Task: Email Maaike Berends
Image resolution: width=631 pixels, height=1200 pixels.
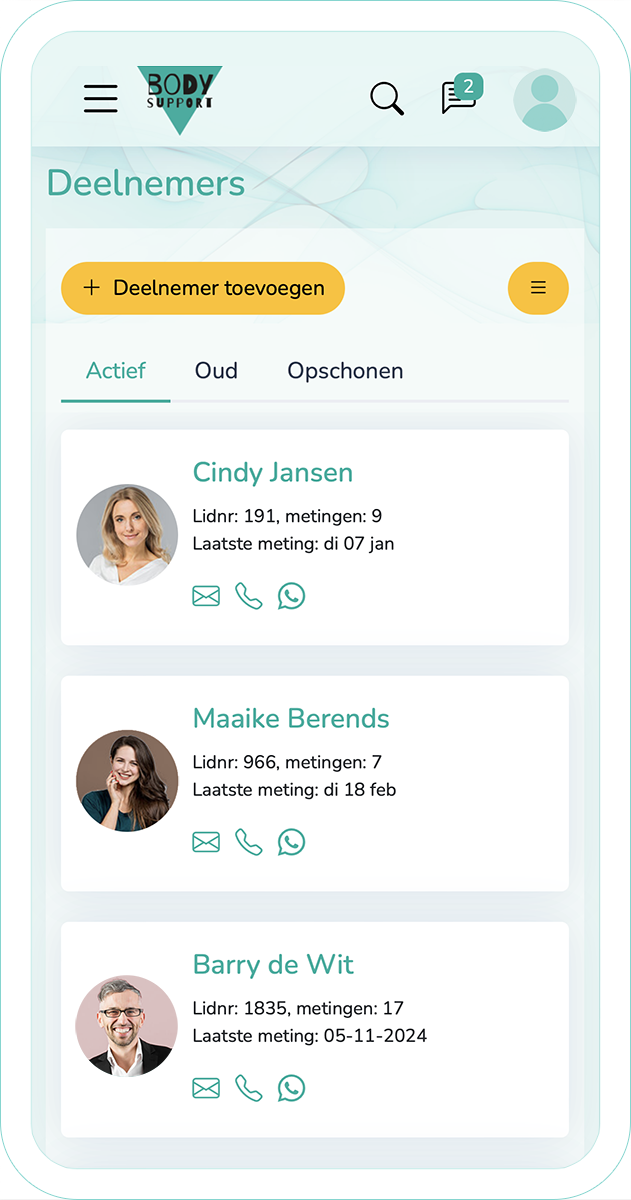Action: tap(206, 843)
